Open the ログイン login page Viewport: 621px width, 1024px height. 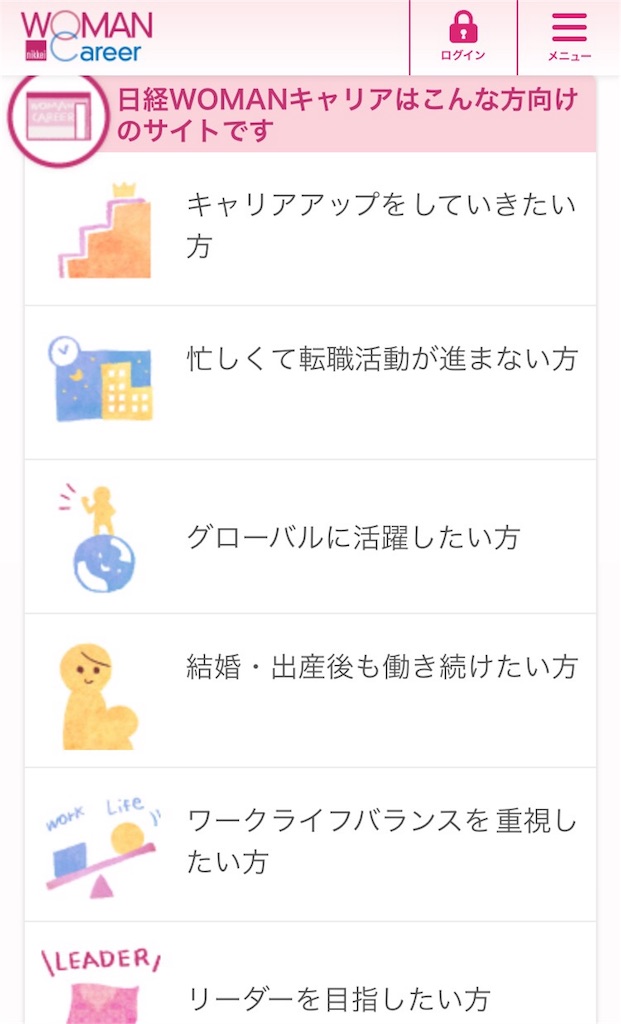pos(463,37)
